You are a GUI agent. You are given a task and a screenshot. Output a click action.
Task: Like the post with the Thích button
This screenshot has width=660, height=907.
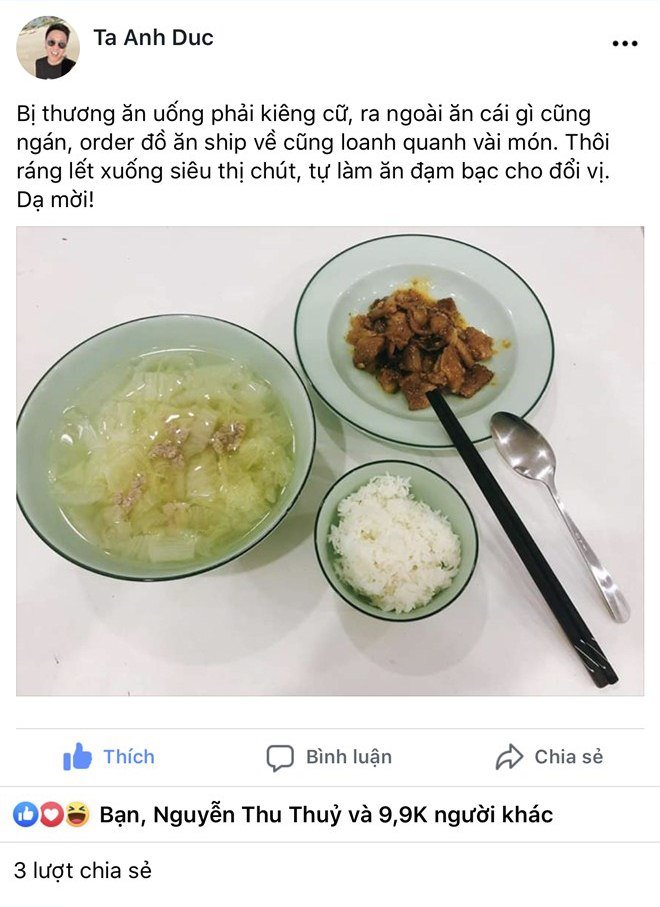109,757
